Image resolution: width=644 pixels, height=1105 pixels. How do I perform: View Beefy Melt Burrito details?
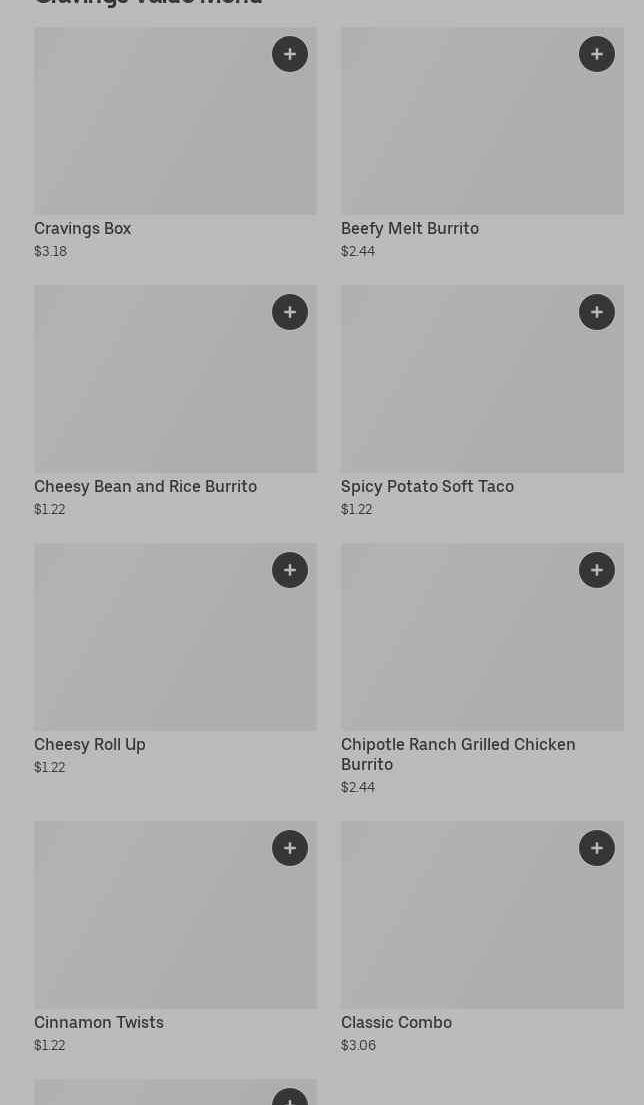pos(460,140)
